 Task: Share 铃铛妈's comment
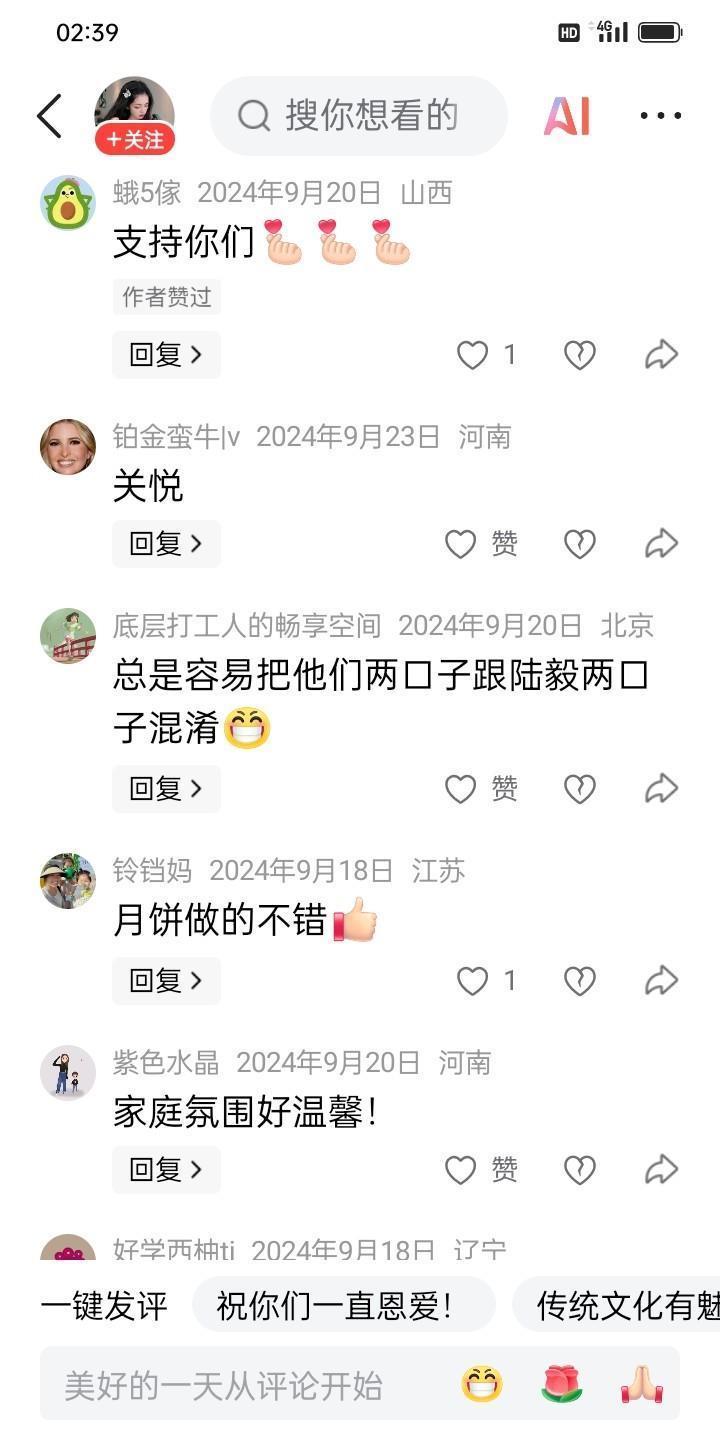tap(661, 981)
